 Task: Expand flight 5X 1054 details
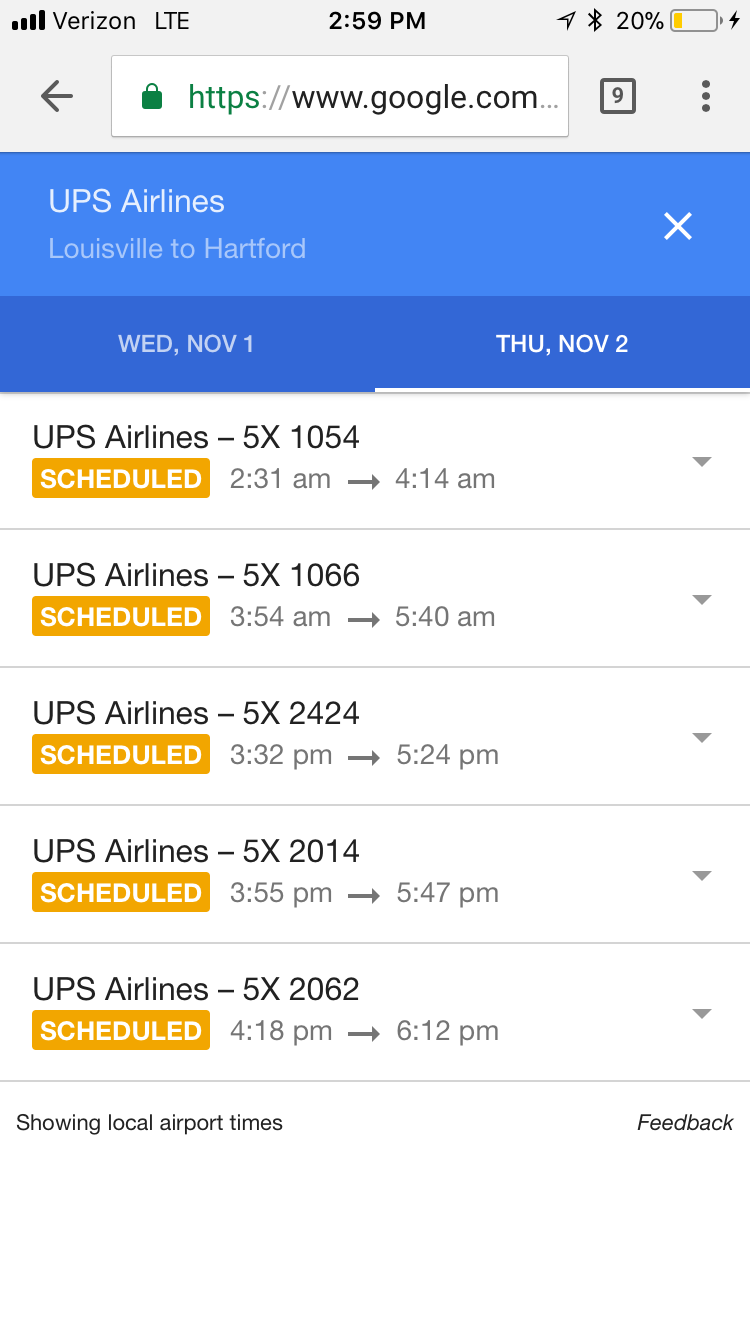[702, 461]
